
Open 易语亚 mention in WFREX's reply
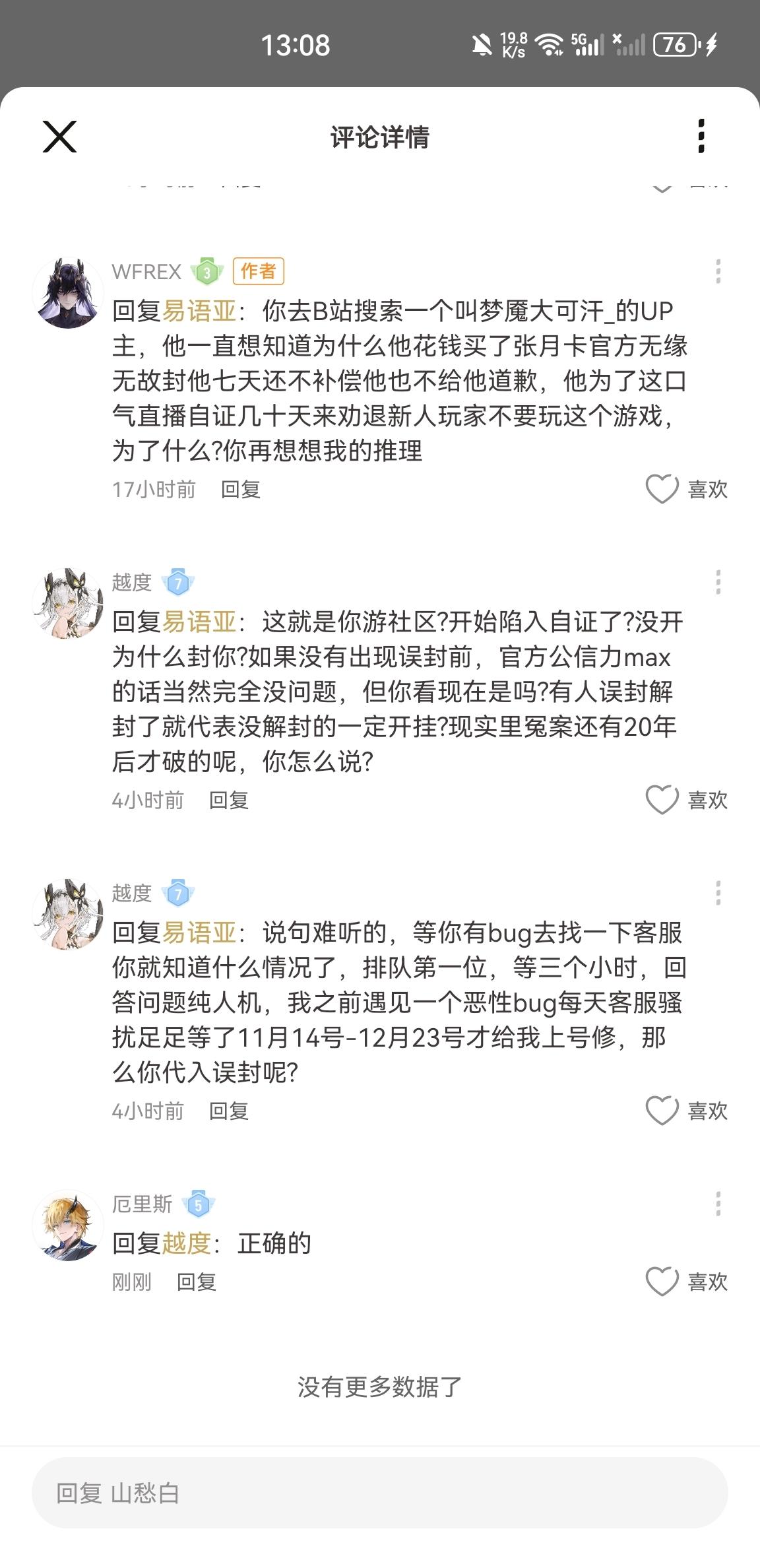click(x=199, y=311)
